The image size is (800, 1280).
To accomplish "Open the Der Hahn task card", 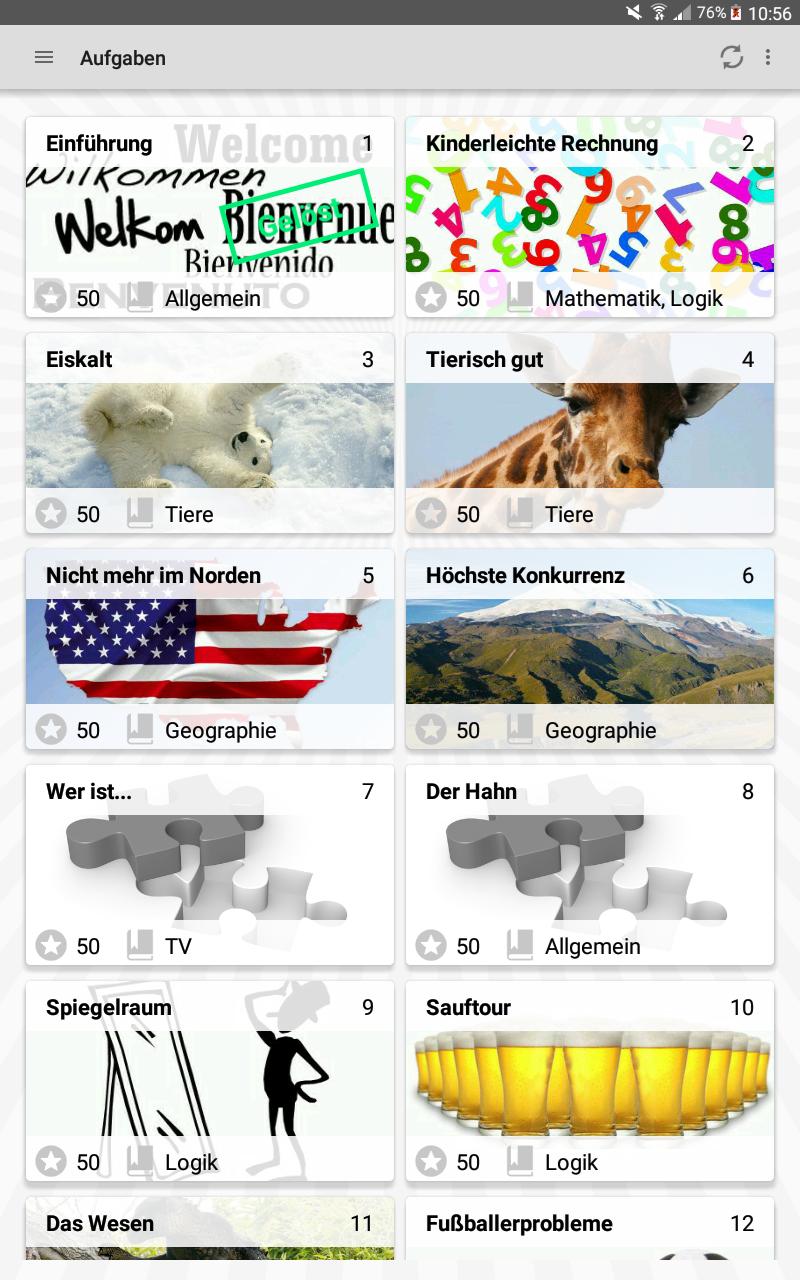I will click(x=590, y=865).
